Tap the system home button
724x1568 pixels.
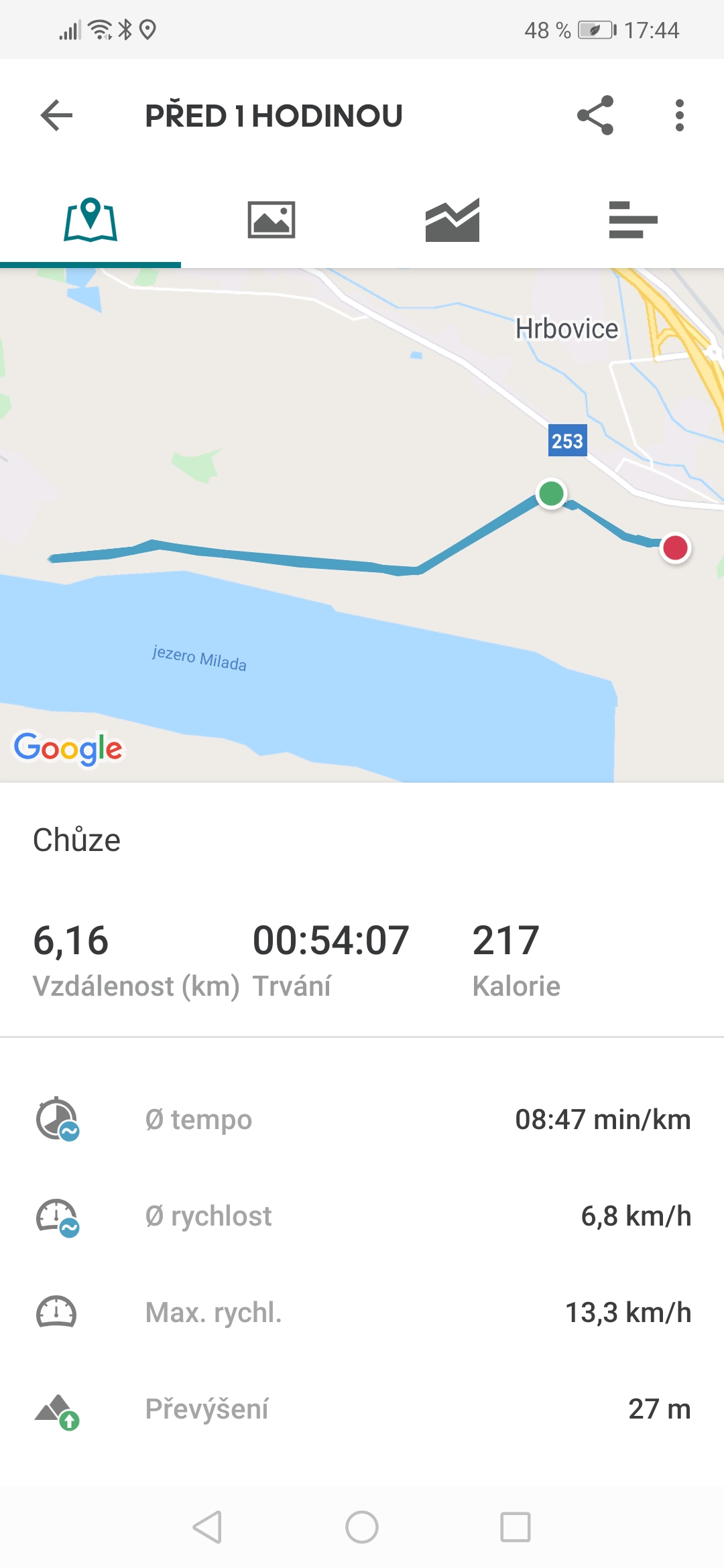pos(362,1528)
